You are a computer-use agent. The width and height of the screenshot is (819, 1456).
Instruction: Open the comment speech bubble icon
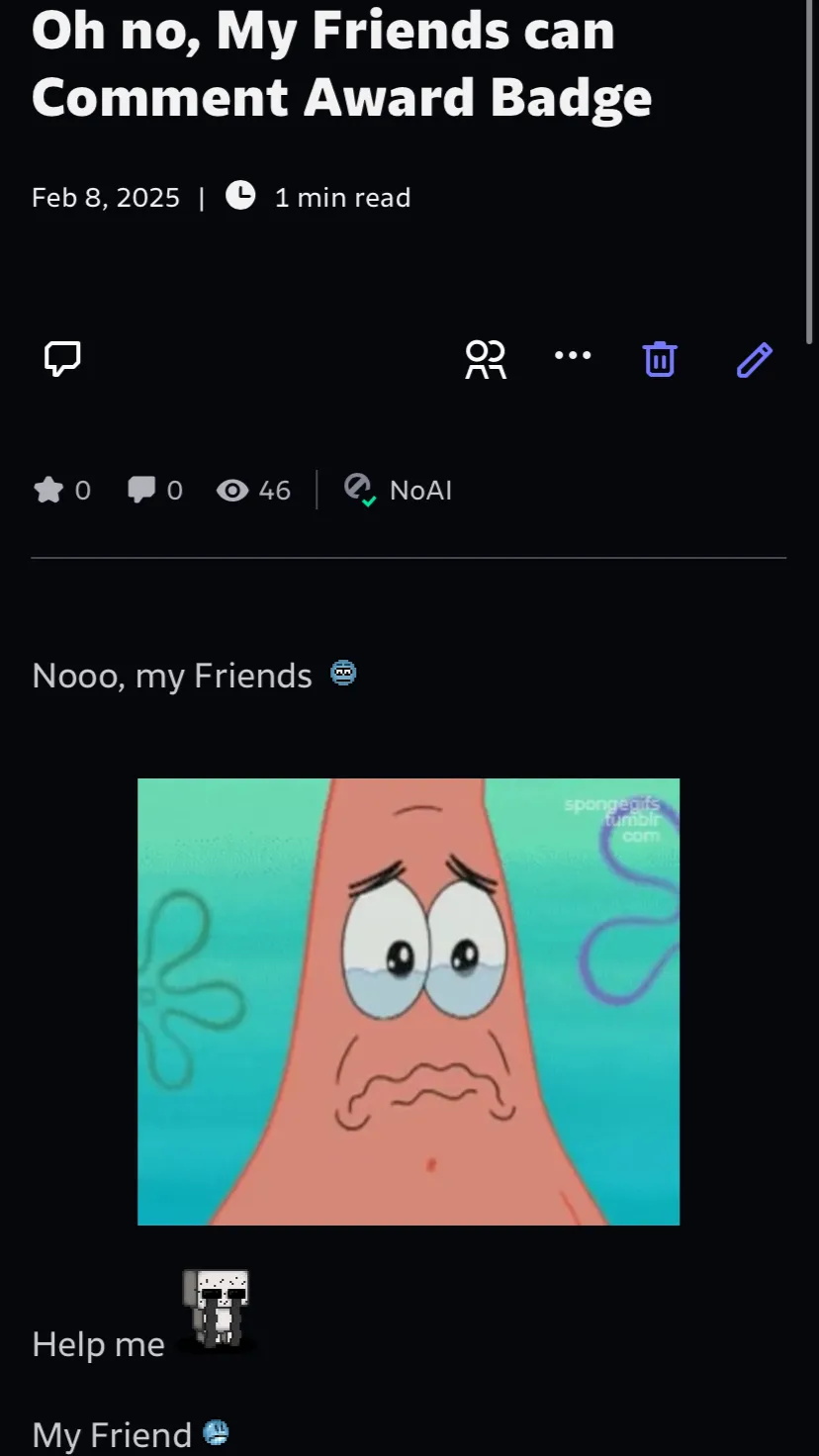(x=62, y=358)
